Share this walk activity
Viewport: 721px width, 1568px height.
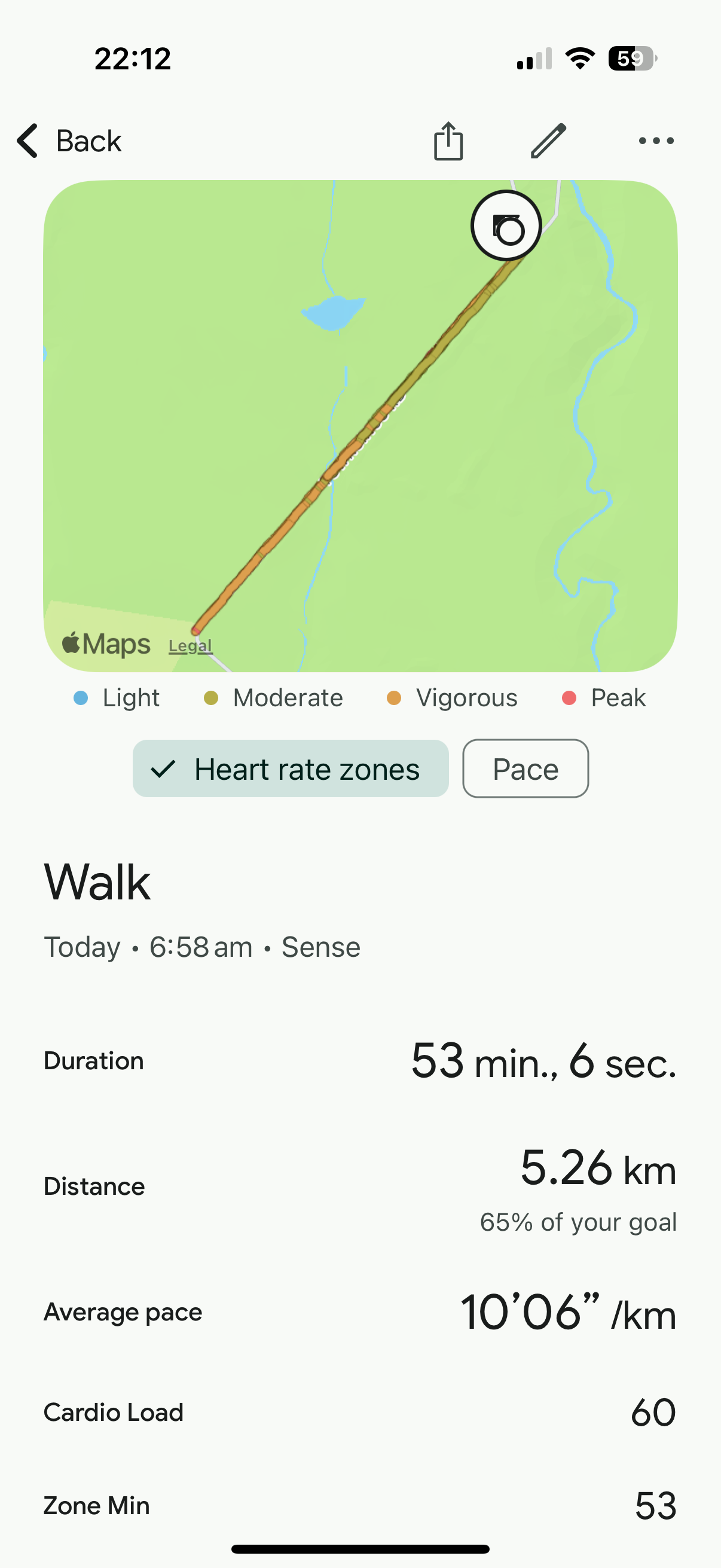tap(448, 141)
